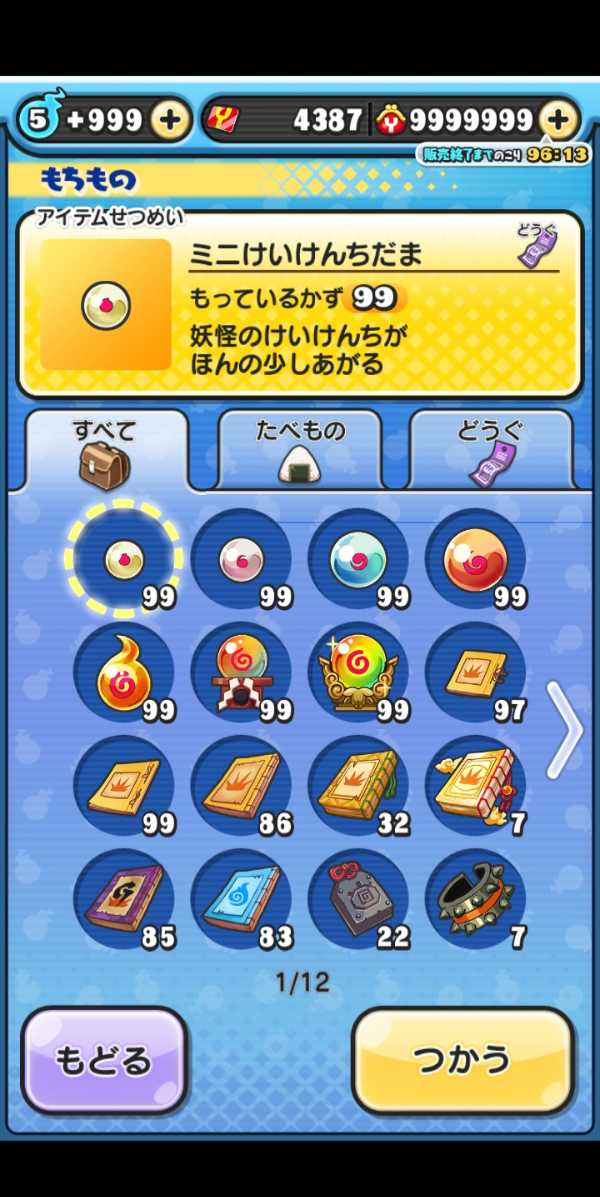Image resolution: width=600 pixels, height=1197 pixels.
Task: Select the book item with count 86
Action: click(241, 785)
